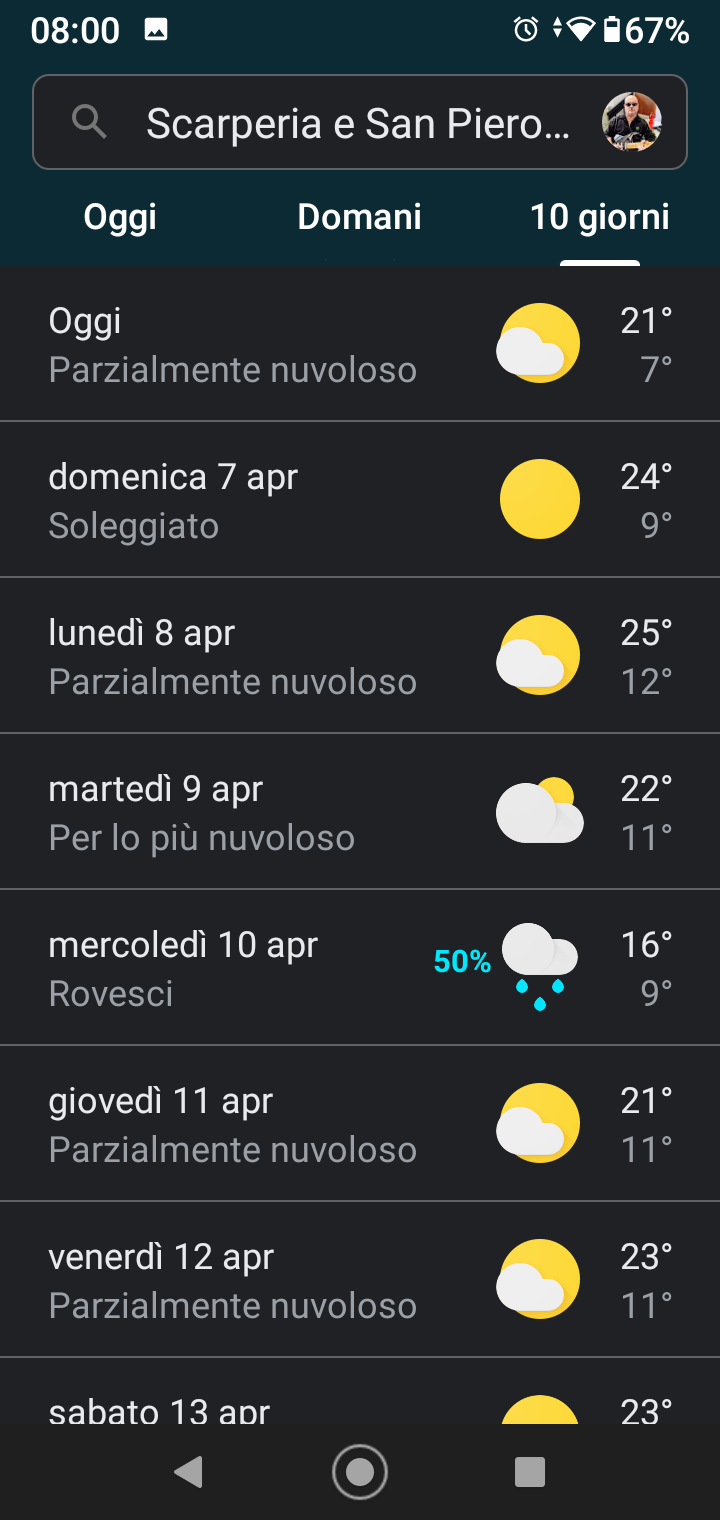The width and height of the screenshot is (720, 1520).
Task: Go back with the system back button
Action: (188, 1472)
